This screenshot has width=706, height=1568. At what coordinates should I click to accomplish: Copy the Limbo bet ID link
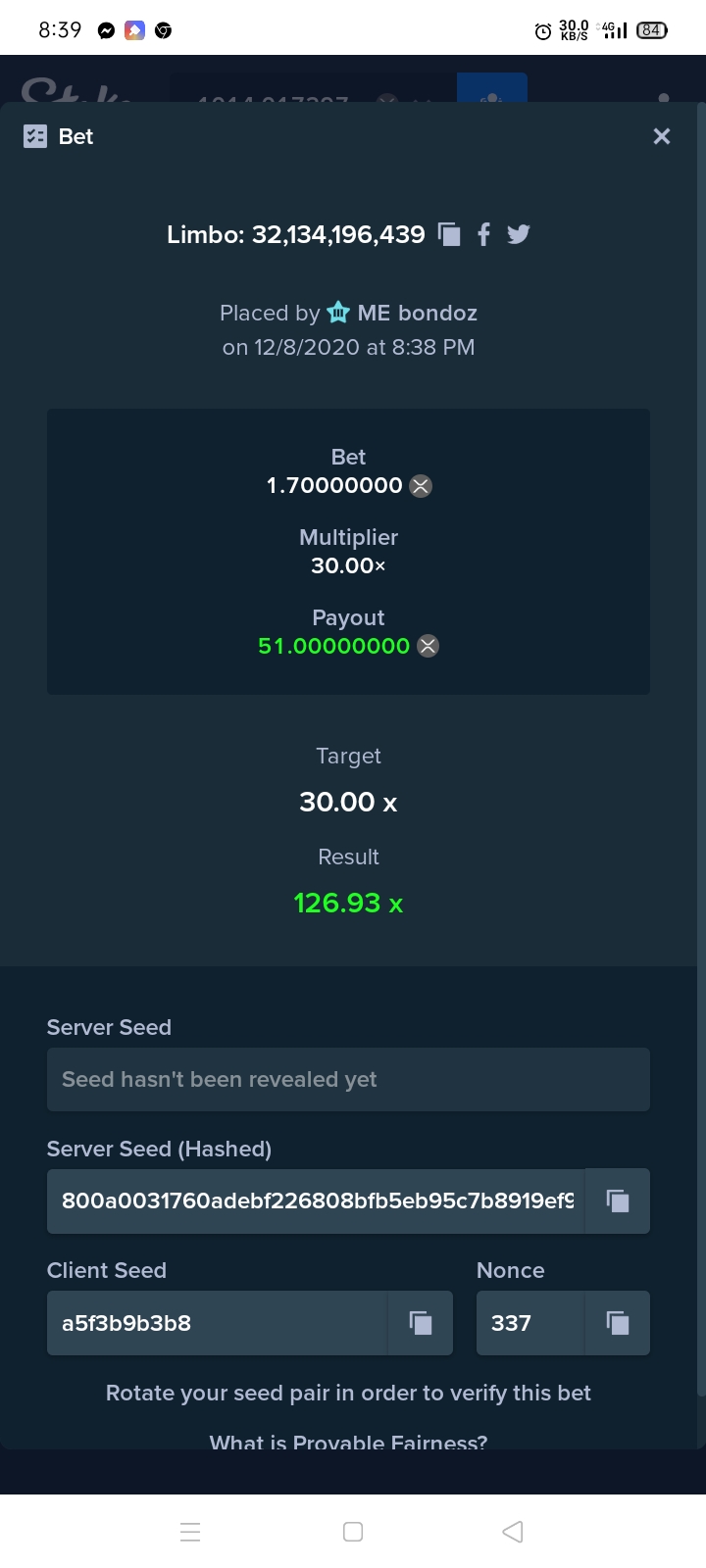click(449, 234)
